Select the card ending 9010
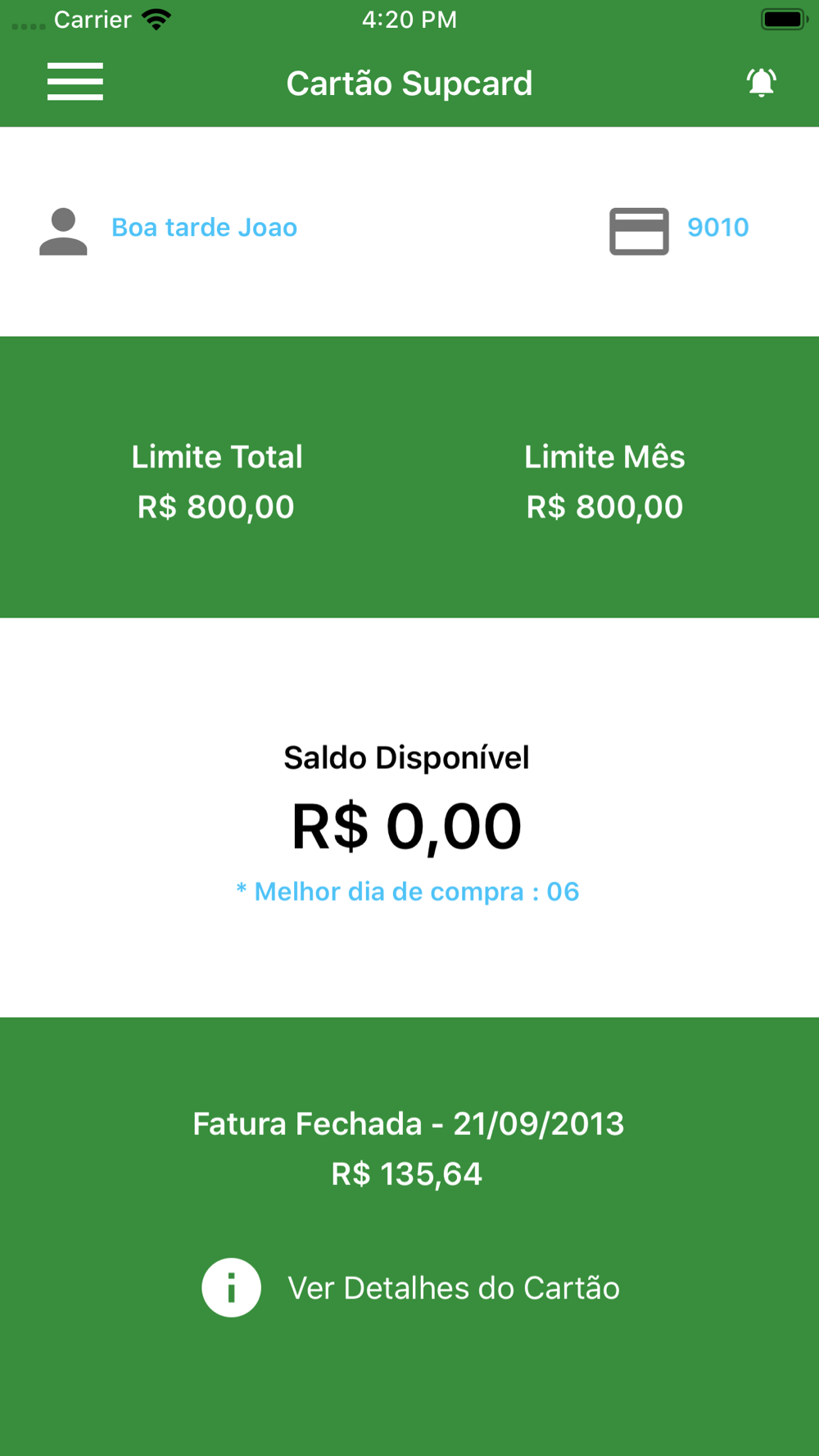Screen dimensions: 819x1456 (x=679, y=230)
